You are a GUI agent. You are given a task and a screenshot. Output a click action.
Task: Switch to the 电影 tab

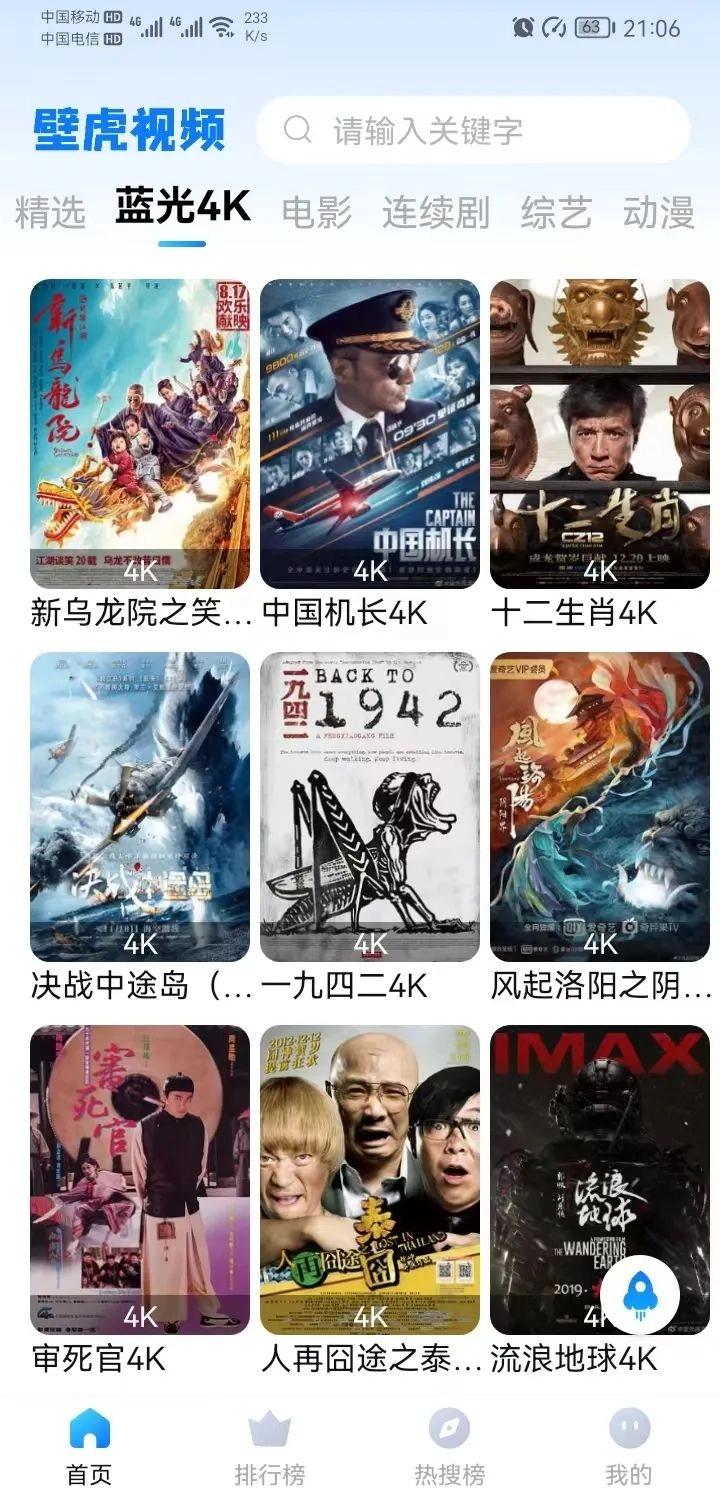[x=316, y=213]
